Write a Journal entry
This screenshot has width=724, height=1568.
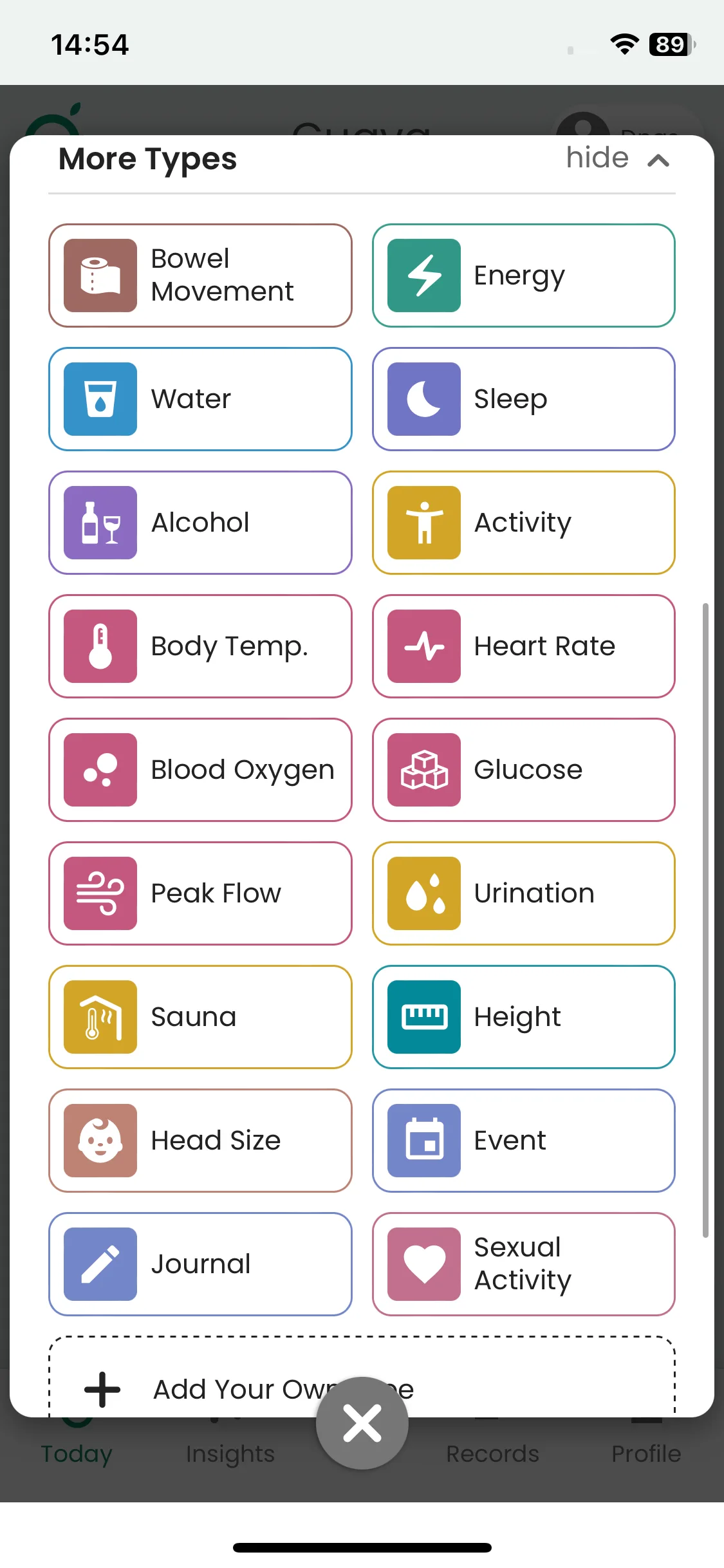point(200,1264)
